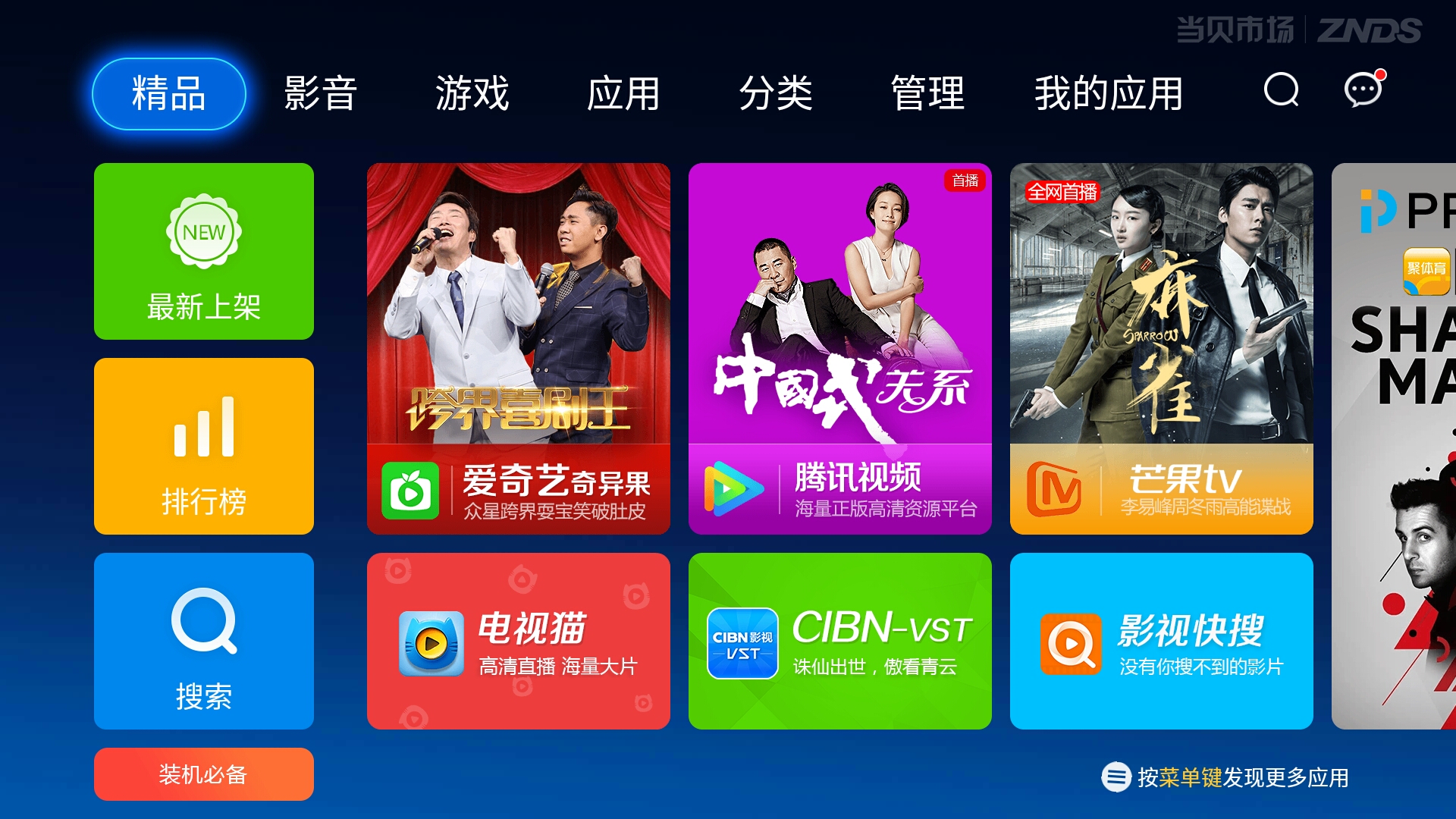This screenshot has height=819, width=1456.
Task: Tap the blue 搜索 tile
Action: 203,641
